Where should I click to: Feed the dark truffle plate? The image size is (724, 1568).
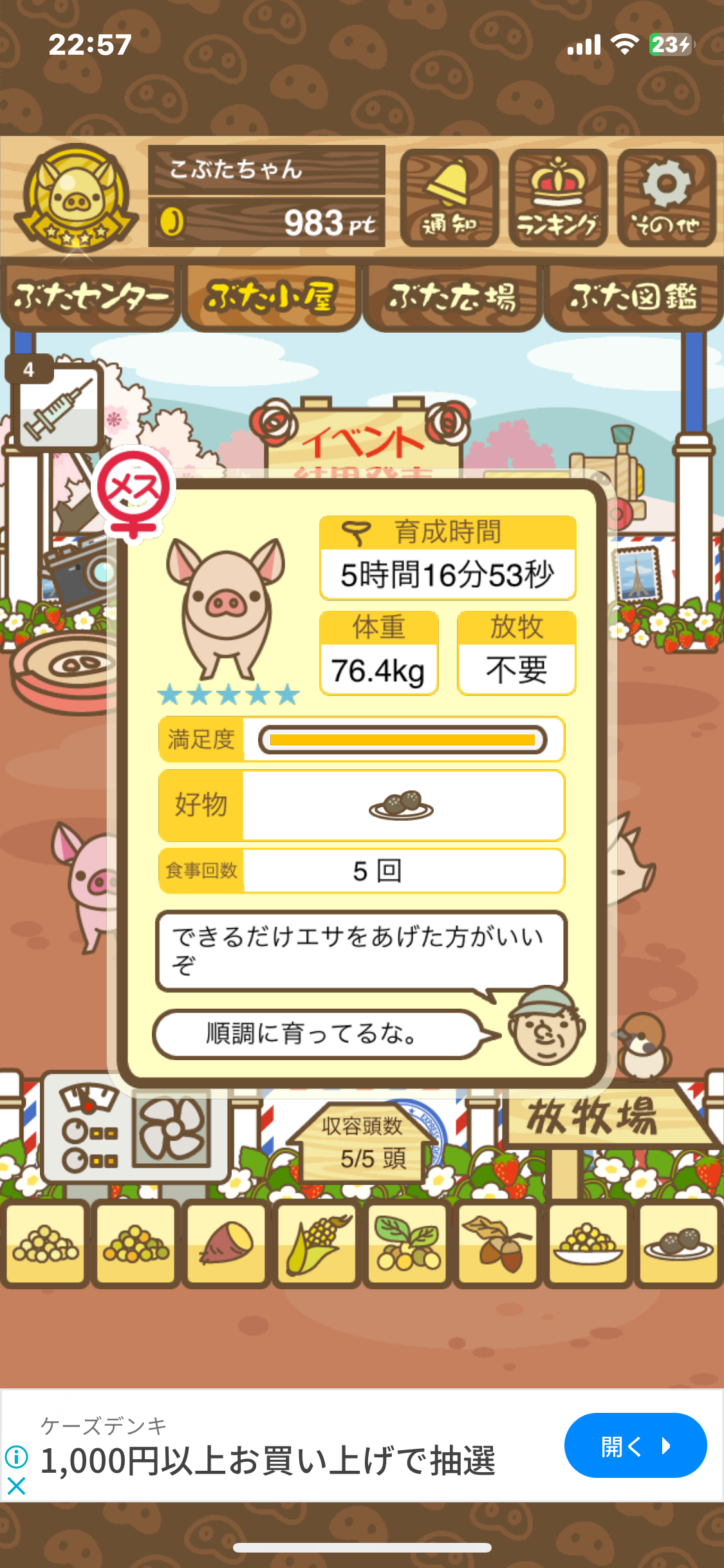pos(678,1244)
